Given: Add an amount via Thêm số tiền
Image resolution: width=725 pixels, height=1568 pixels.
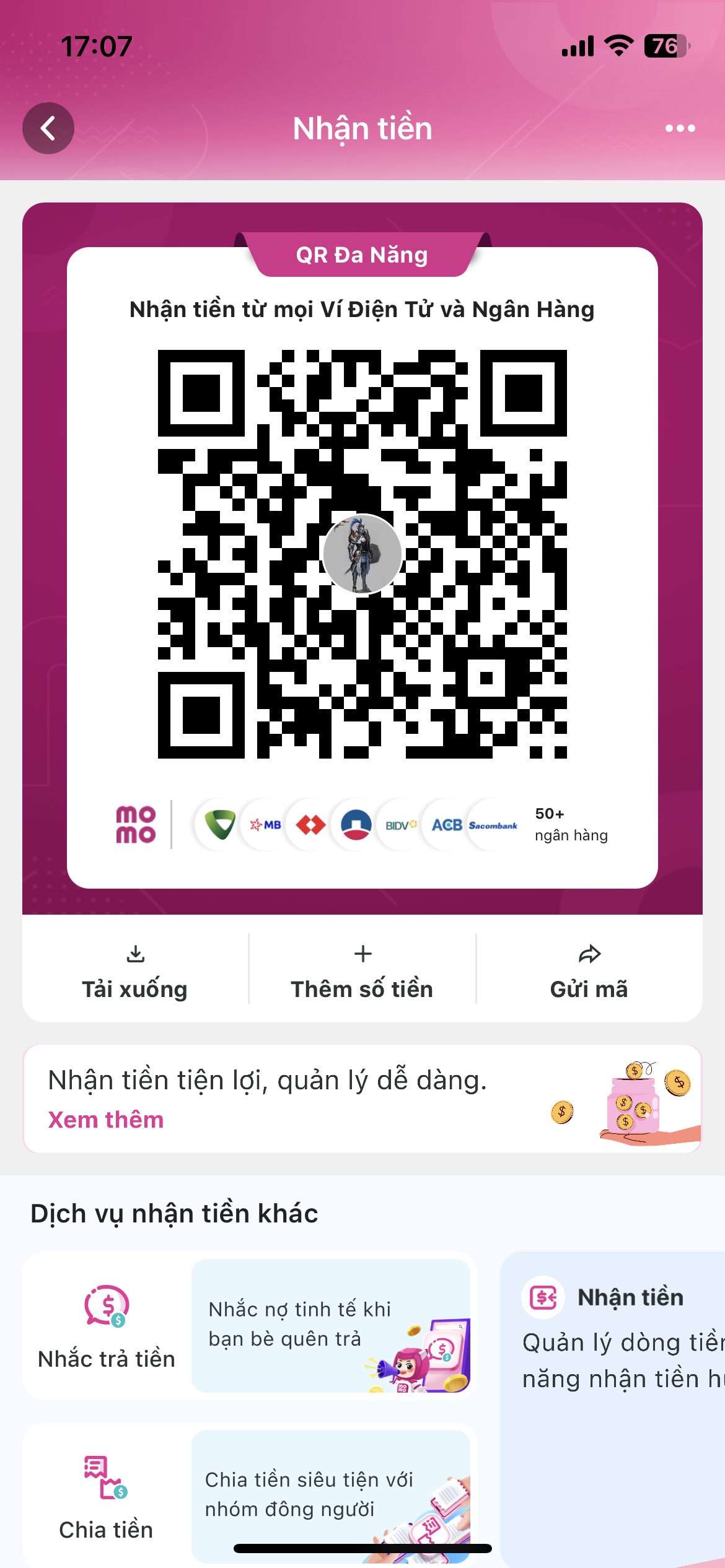Looking at the screenshot, I should click(362, 970).
